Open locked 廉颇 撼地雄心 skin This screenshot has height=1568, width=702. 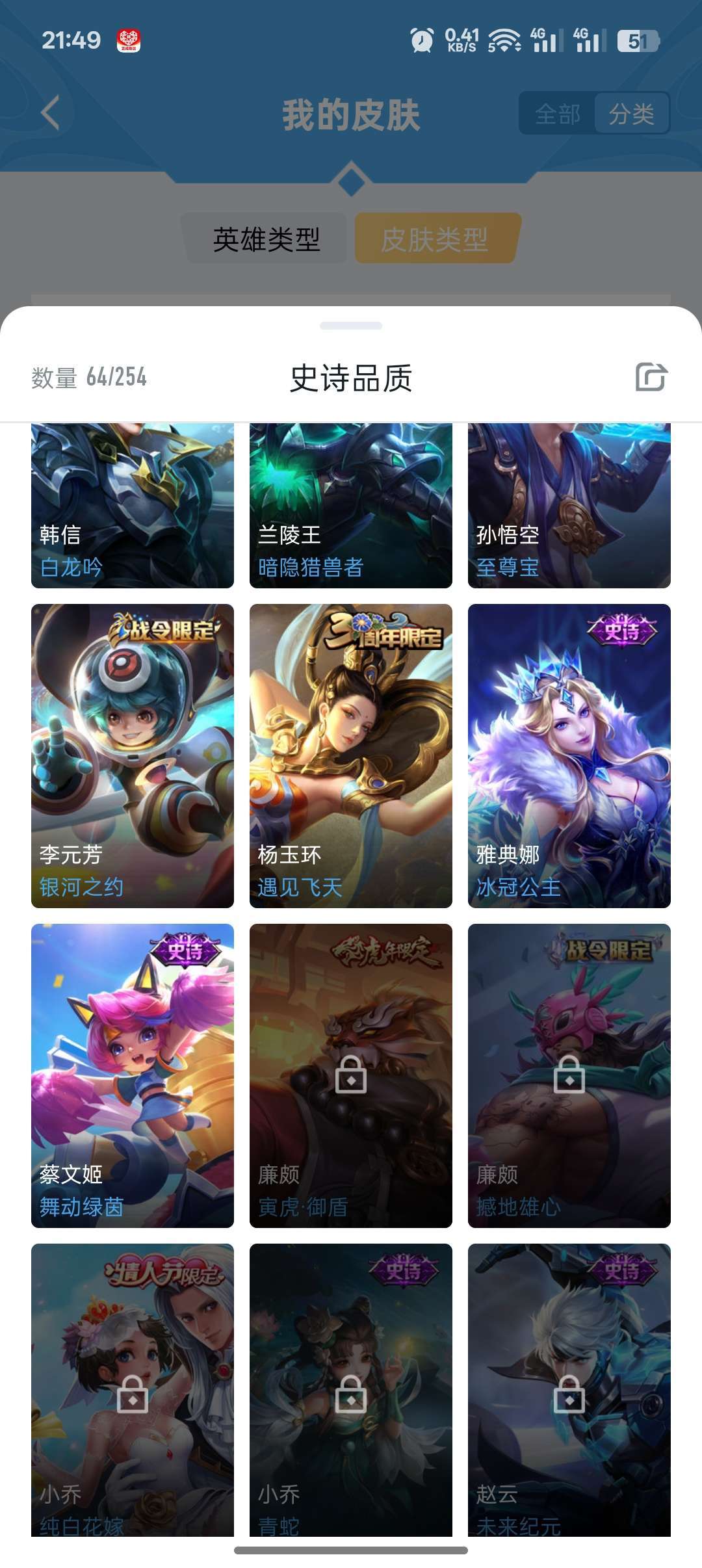pos(569,1076)
